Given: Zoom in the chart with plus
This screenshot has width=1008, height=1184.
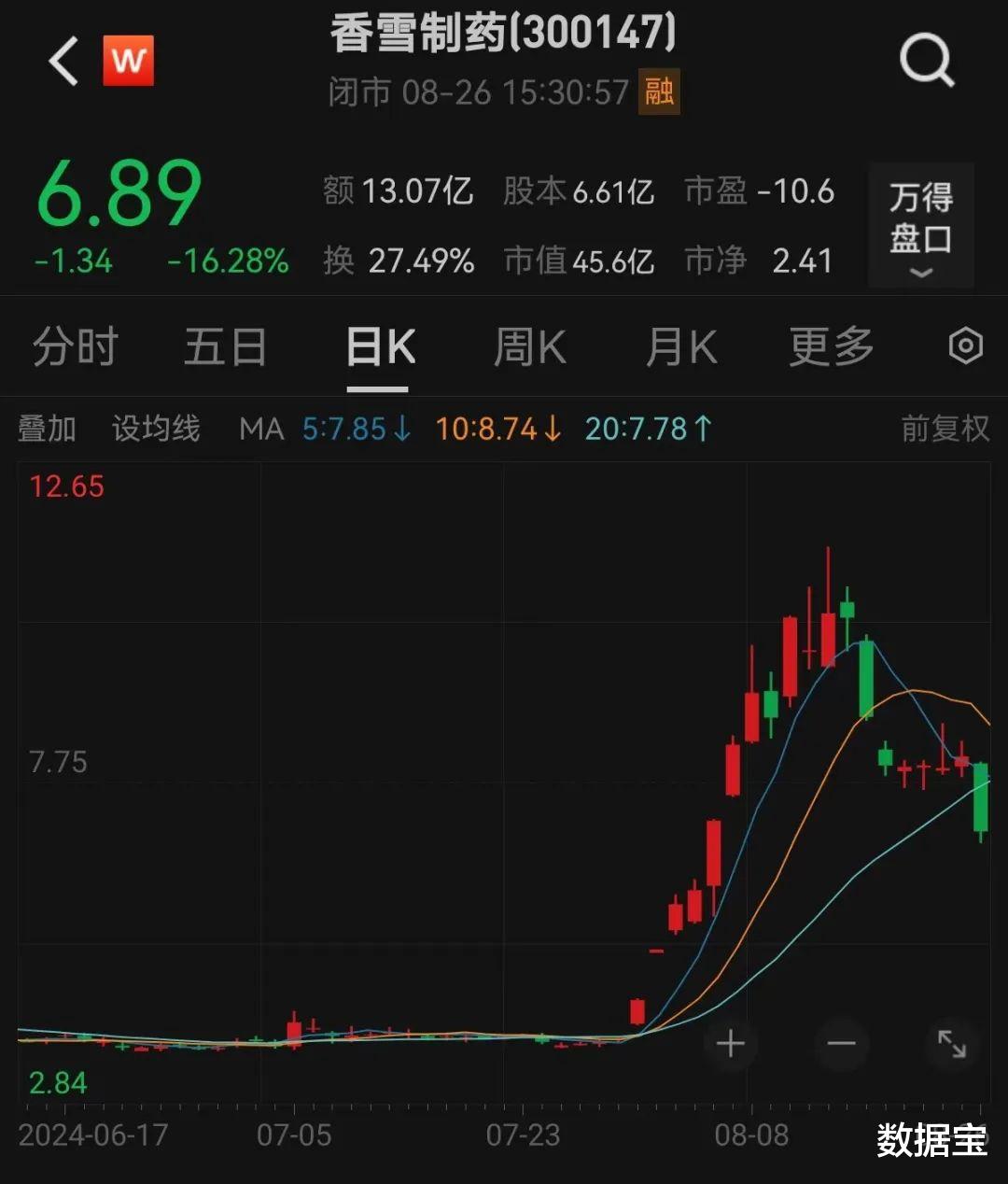Looking at the screenshot, I should pyautogui.click(x=730, y=1043).
